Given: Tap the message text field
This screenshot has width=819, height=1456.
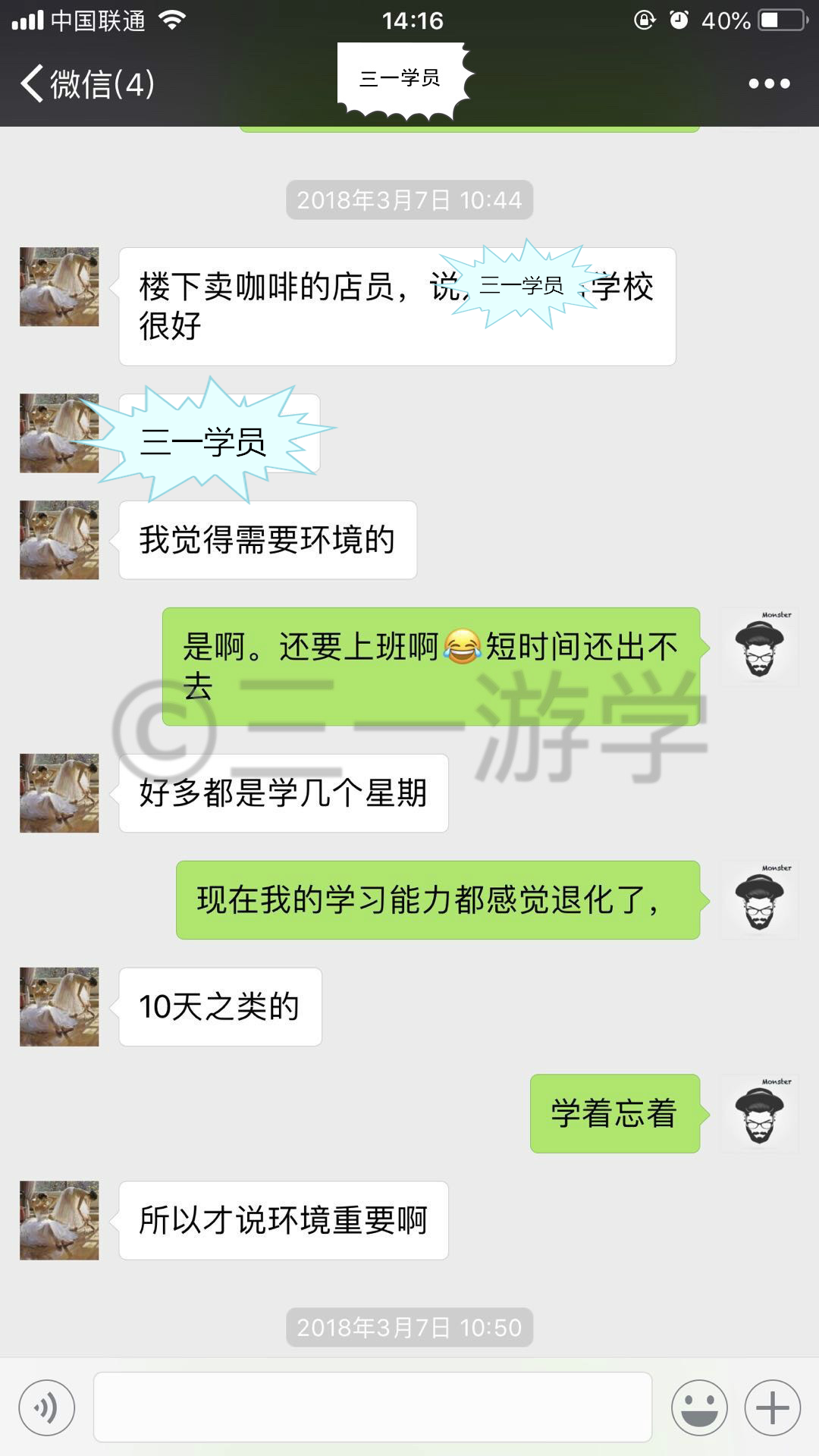Looking at the screenshot, I should click(x=372, y=1407).
